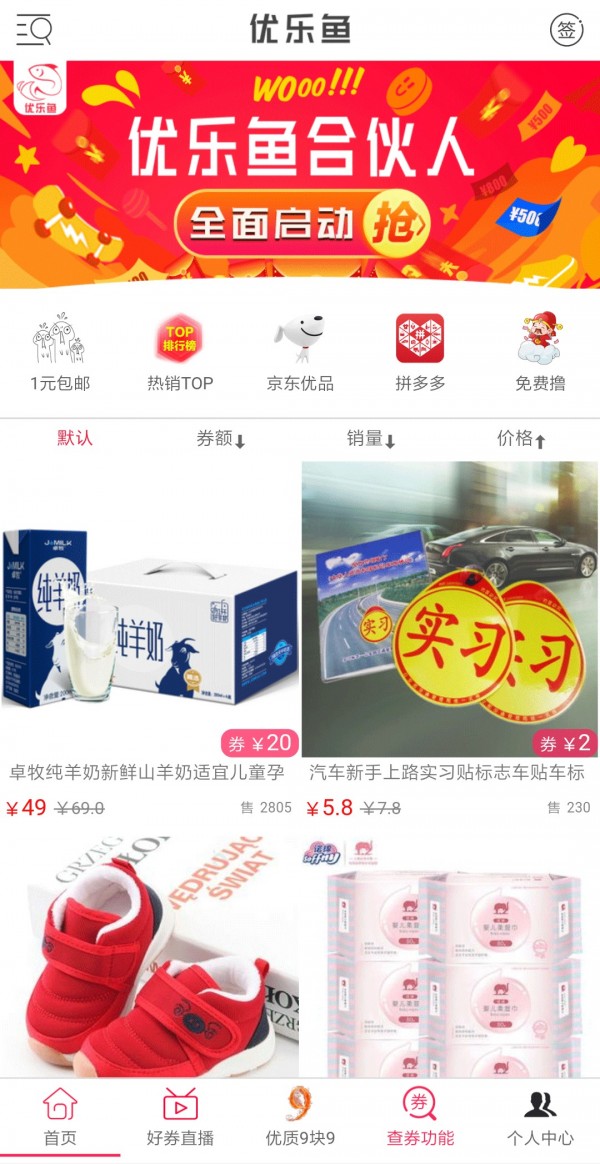Screen dimensions: 600x1164
Task: Open 京东优品 category
Action: [x=300, y=352]
